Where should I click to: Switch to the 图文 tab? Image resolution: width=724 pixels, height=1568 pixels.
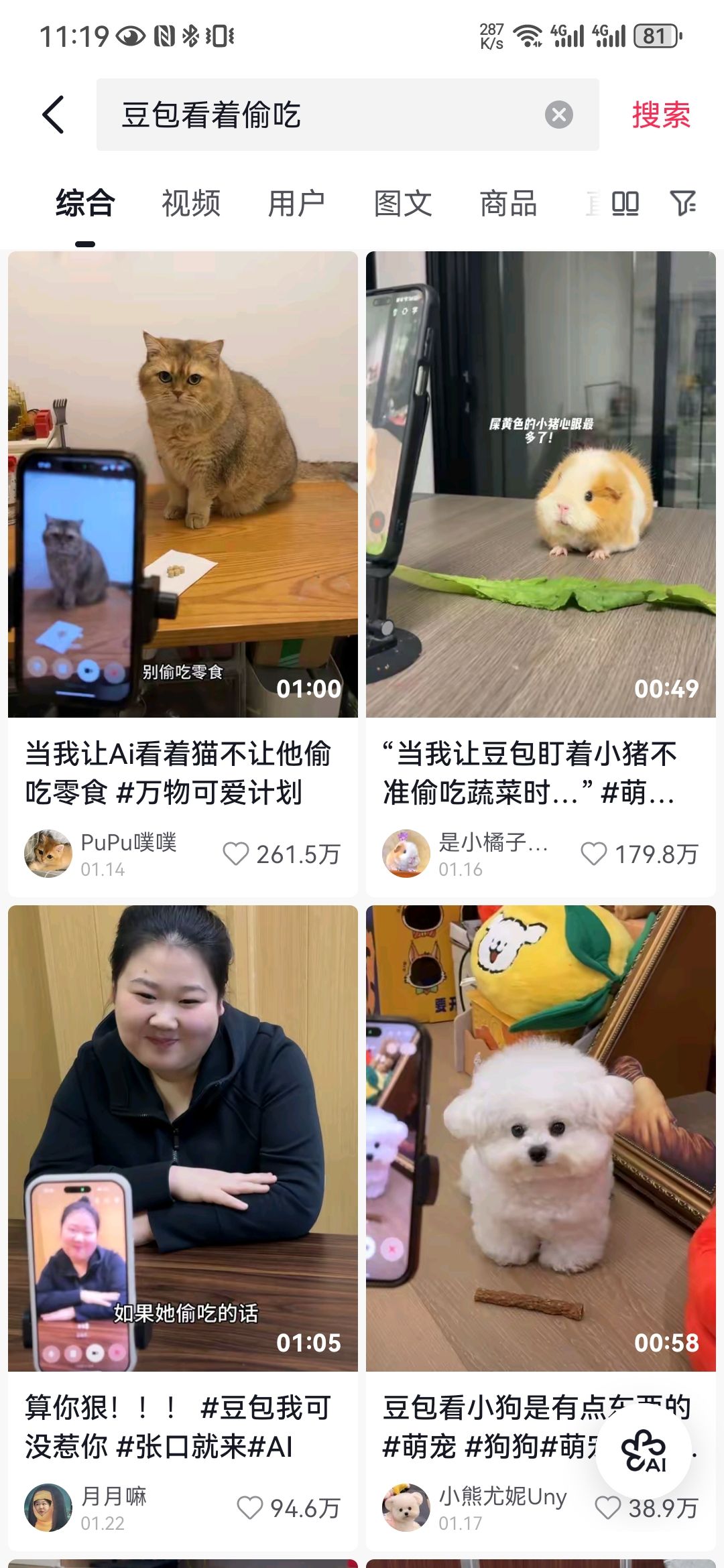tap(403, 204)
